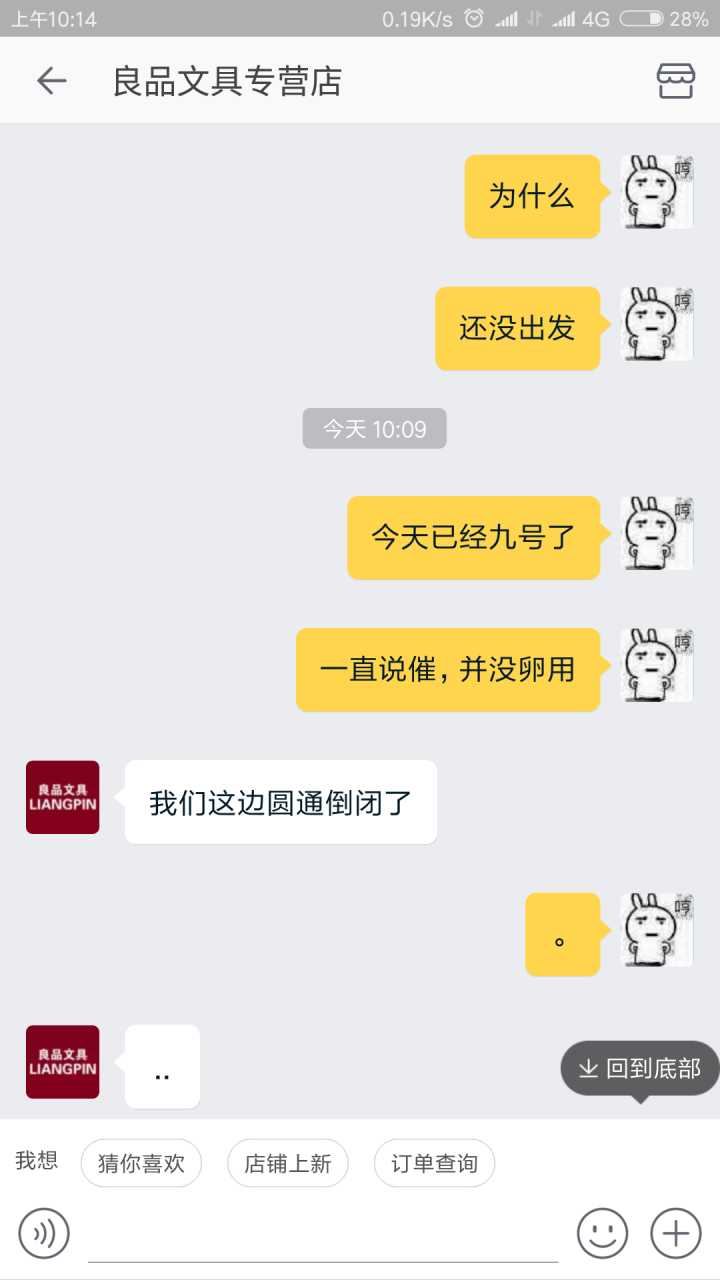The width and height of the screenshot is (720, 1280).
Task: Go back from the 良品文具专营店 chat
Action: [50, 81]
